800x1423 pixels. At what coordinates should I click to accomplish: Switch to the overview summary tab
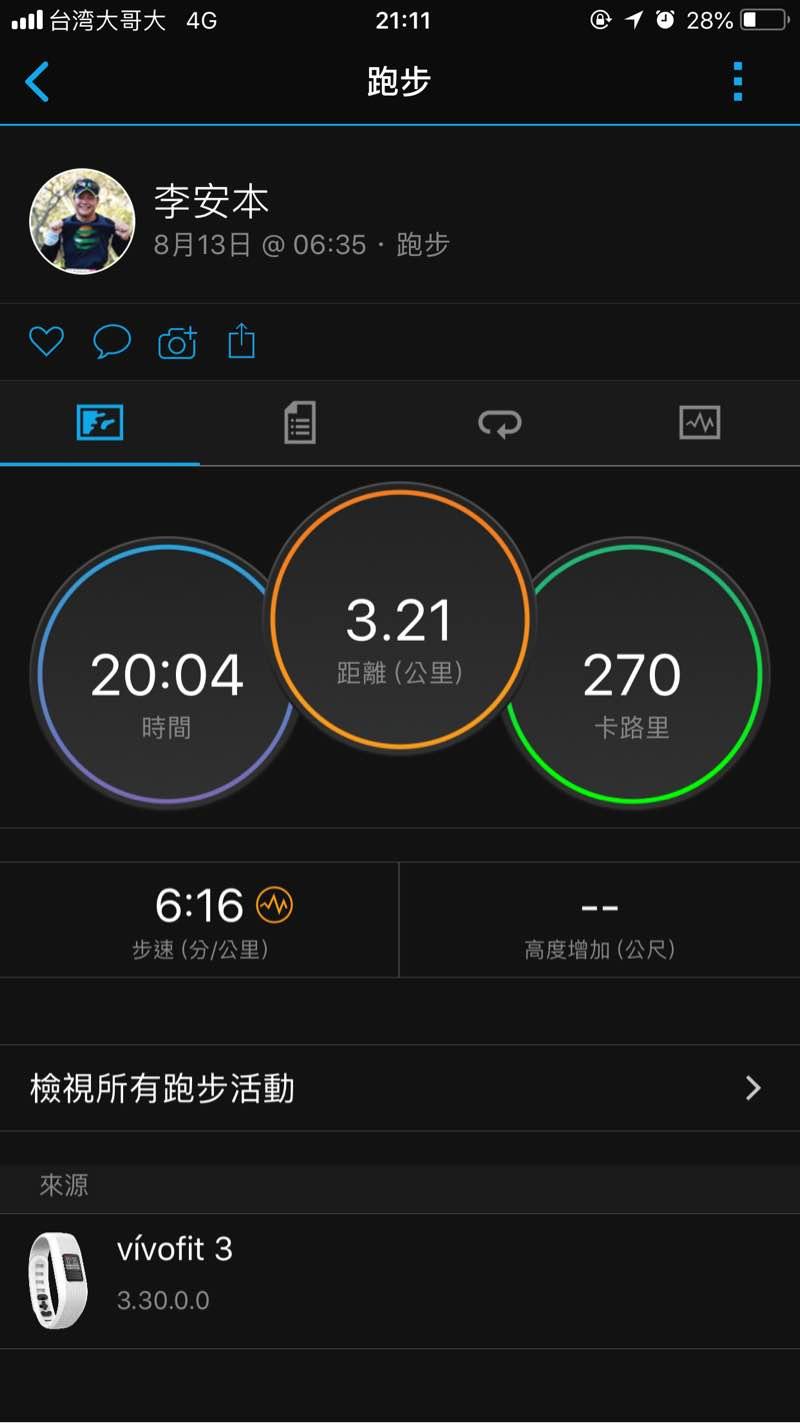pos(100,424)
